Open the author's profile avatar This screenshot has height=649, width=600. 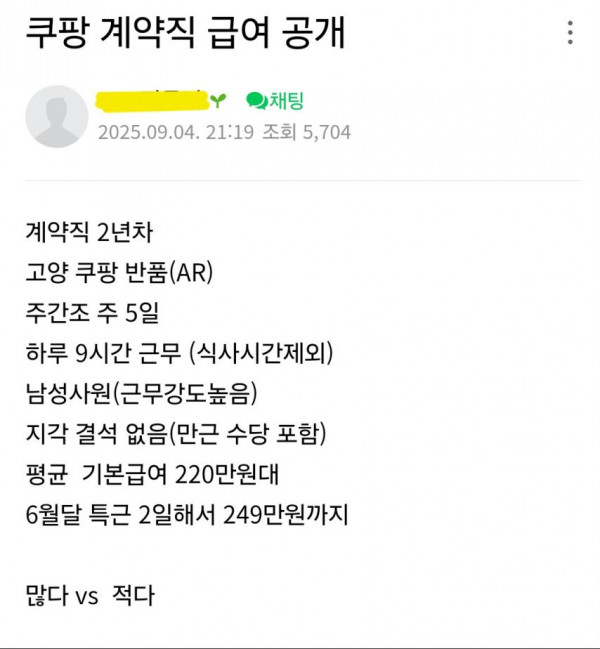click(x=56, y=115)
